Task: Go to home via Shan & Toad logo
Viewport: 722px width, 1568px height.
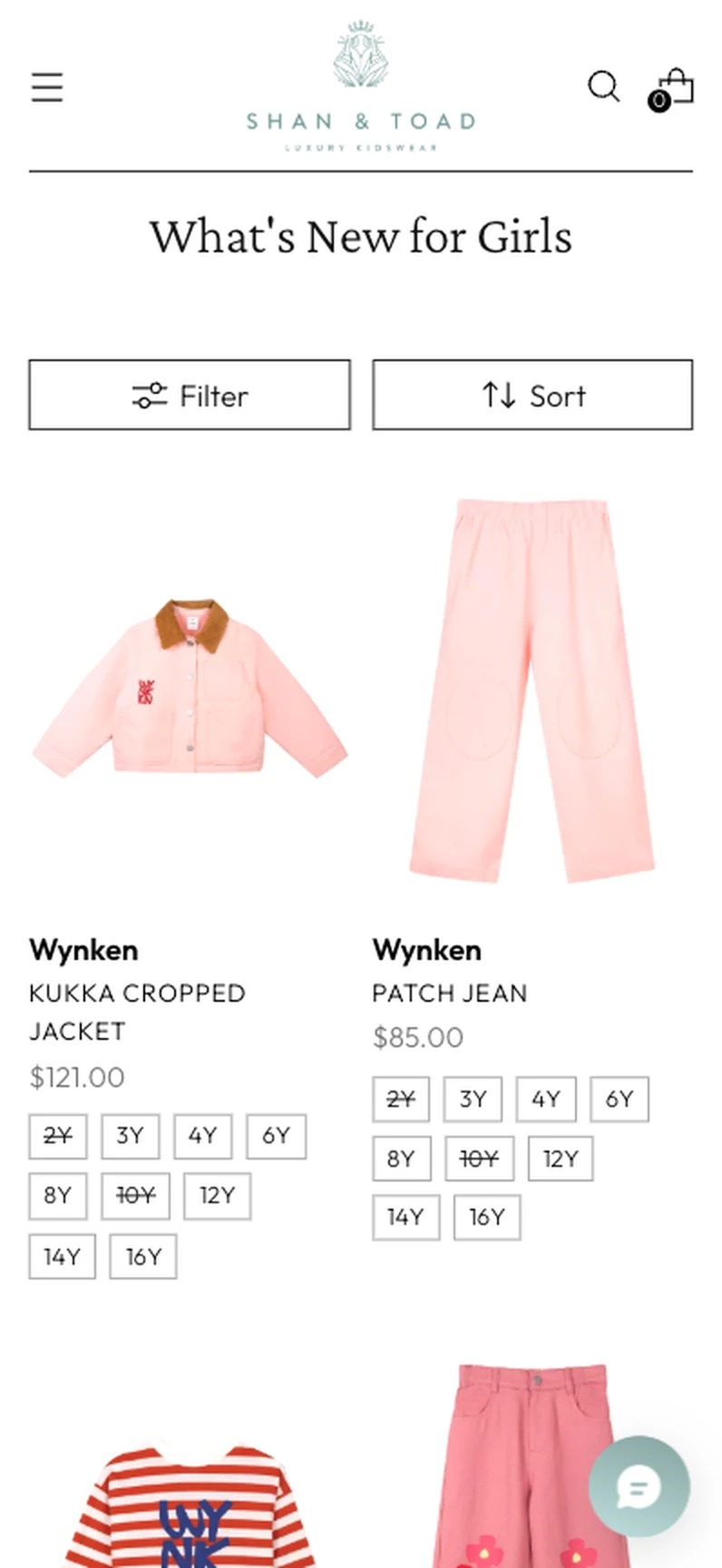Action: 361,87
